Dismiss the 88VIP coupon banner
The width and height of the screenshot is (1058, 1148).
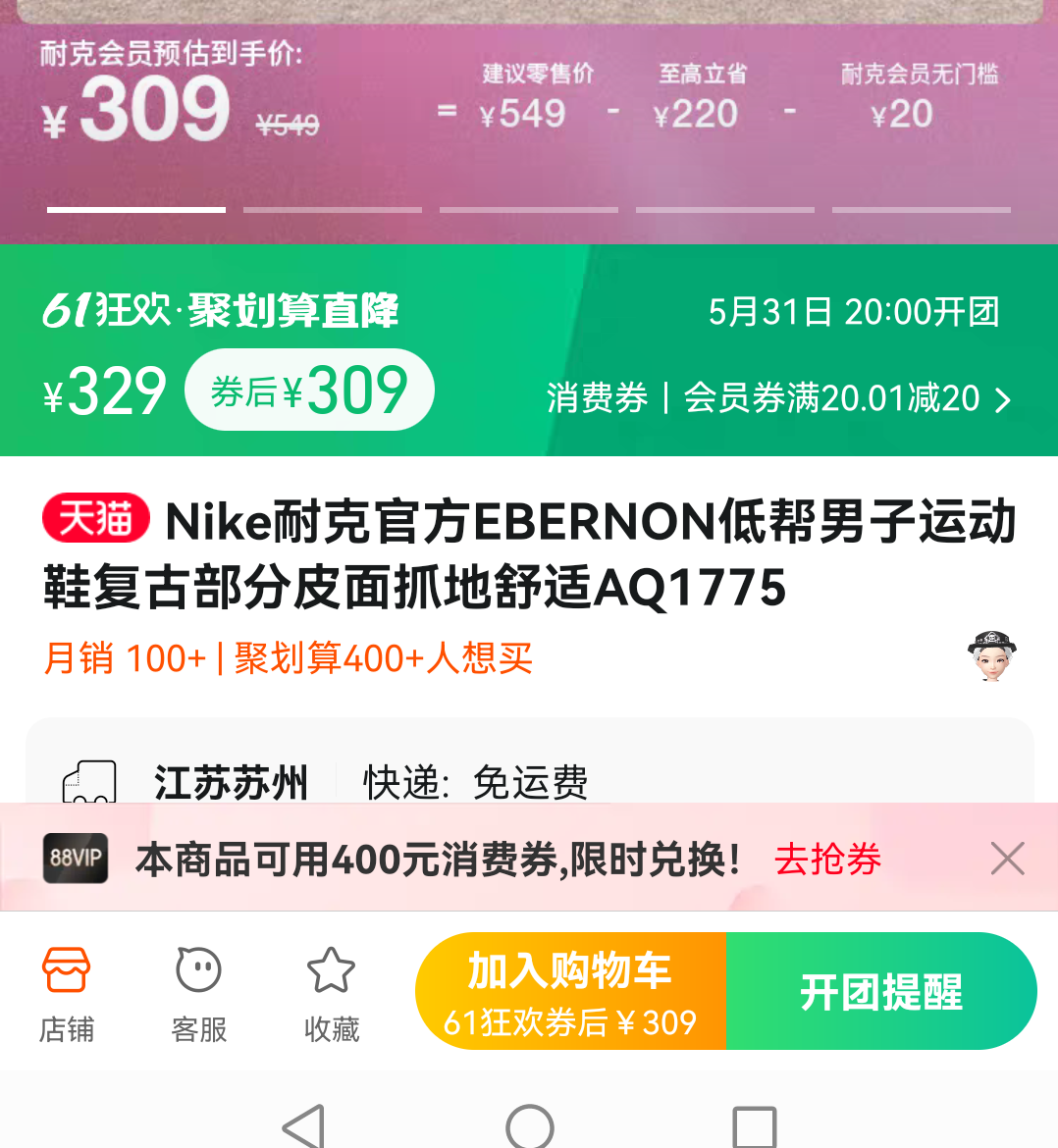1007,858
